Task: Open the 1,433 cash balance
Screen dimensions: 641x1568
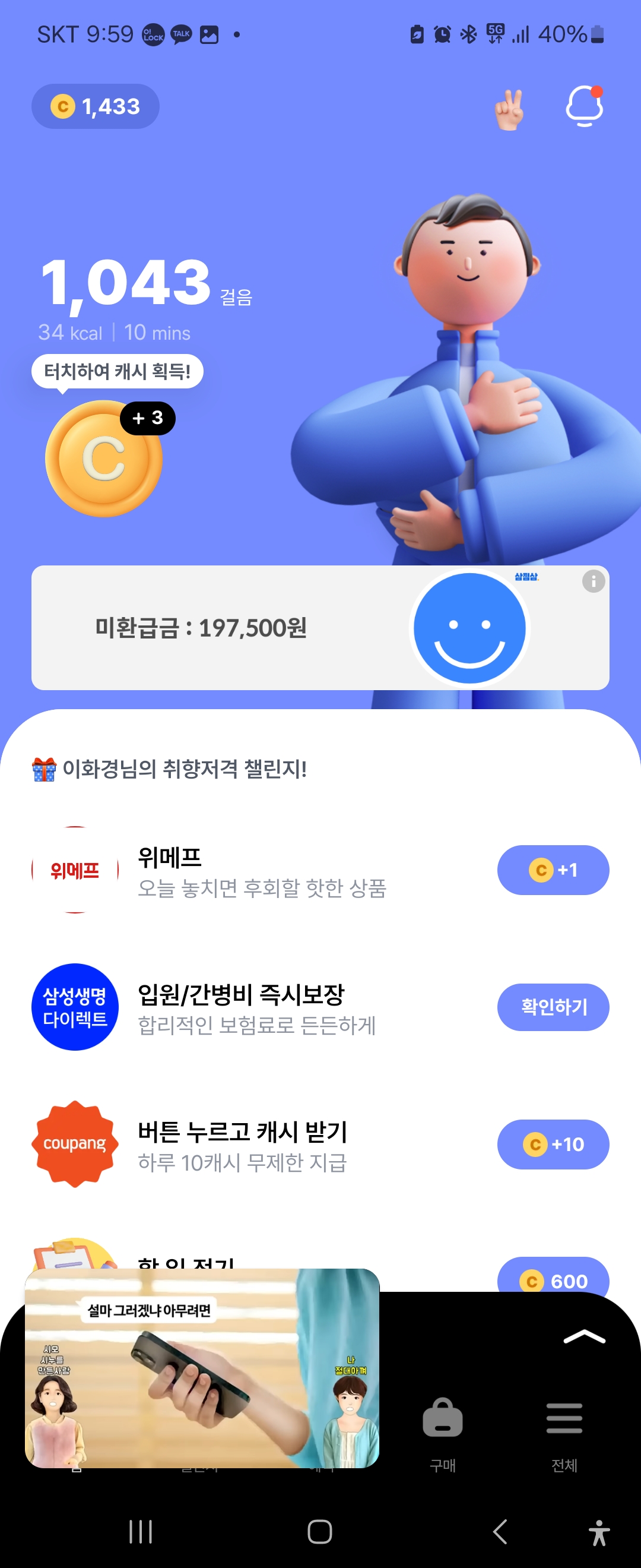Action: [x=96, y=106]
